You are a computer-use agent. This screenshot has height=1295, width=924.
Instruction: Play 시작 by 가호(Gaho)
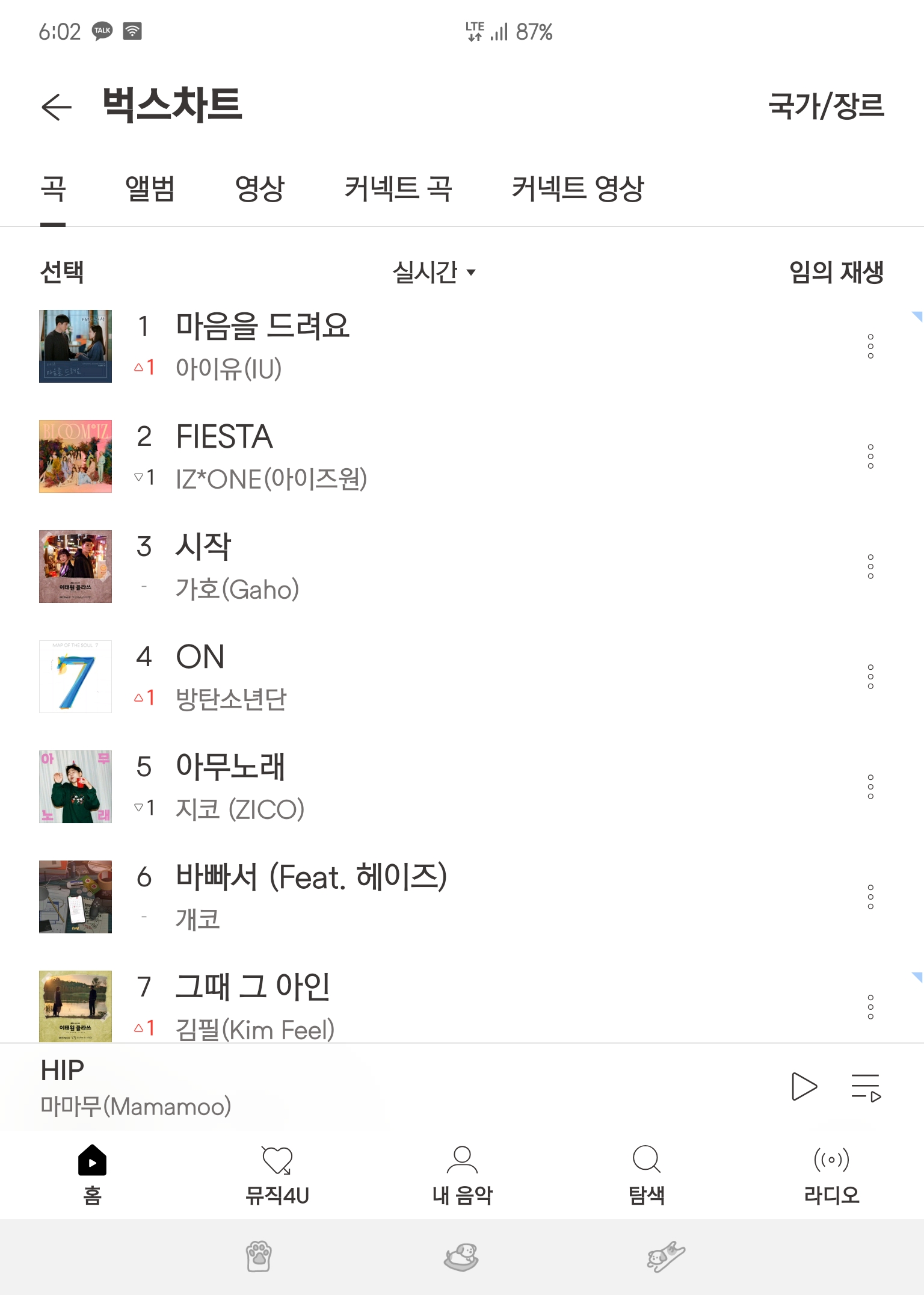[203, 547]
